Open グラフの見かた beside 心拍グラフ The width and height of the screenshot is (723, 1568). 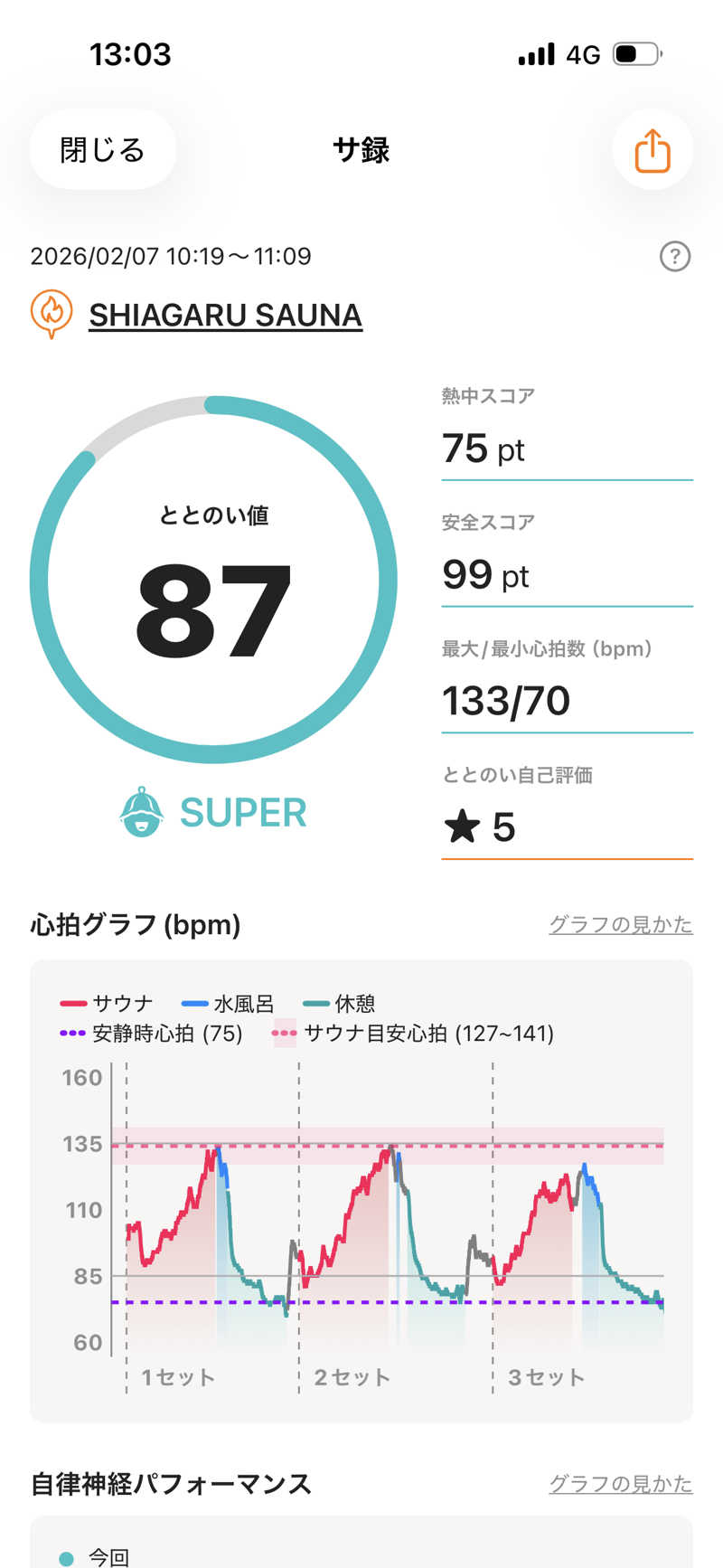[x=620, y=924]
